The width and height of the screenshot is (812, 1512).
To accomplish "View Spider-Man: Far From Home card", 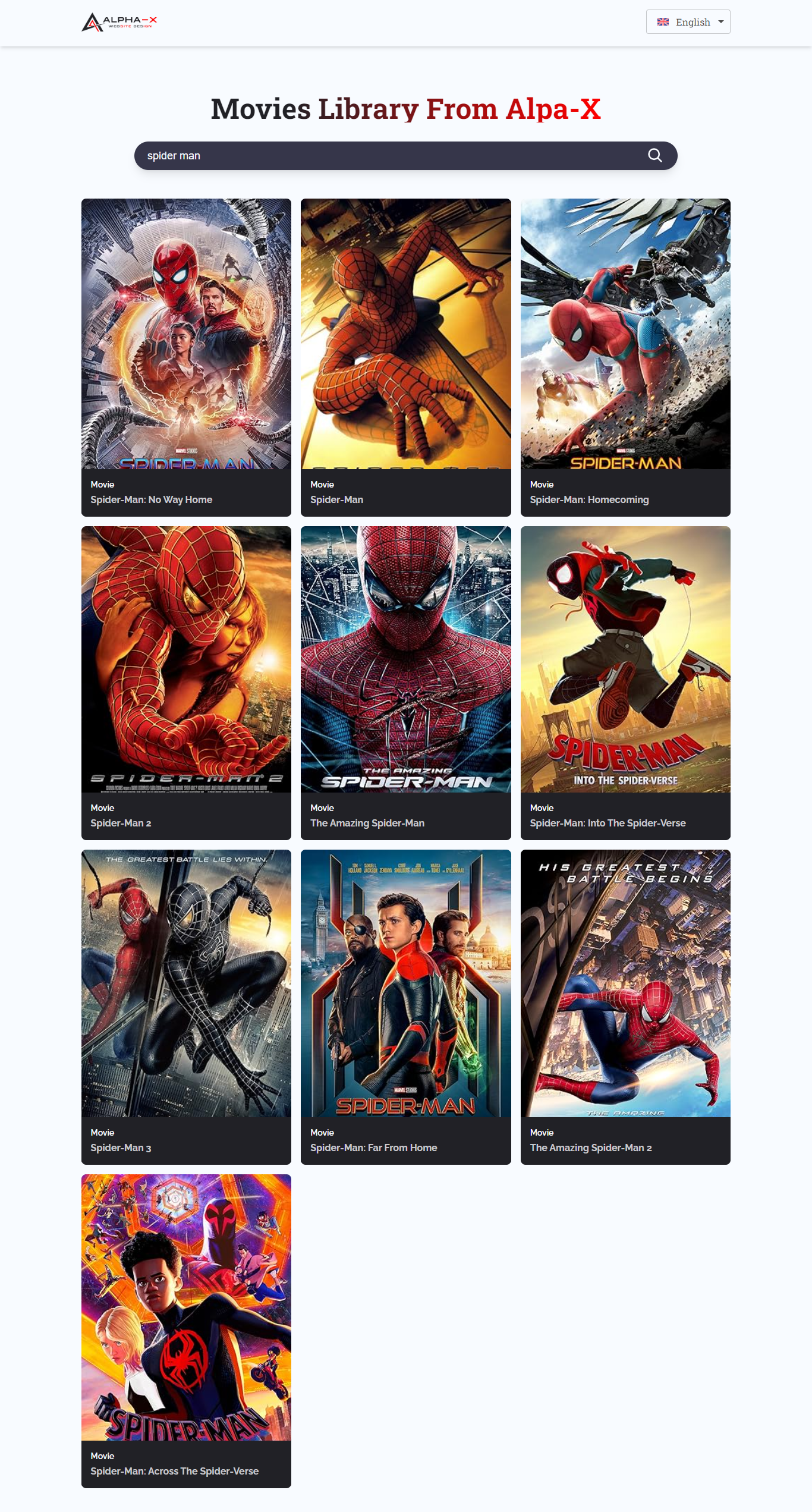I will pyautogui.click(x=405, y=1006).
